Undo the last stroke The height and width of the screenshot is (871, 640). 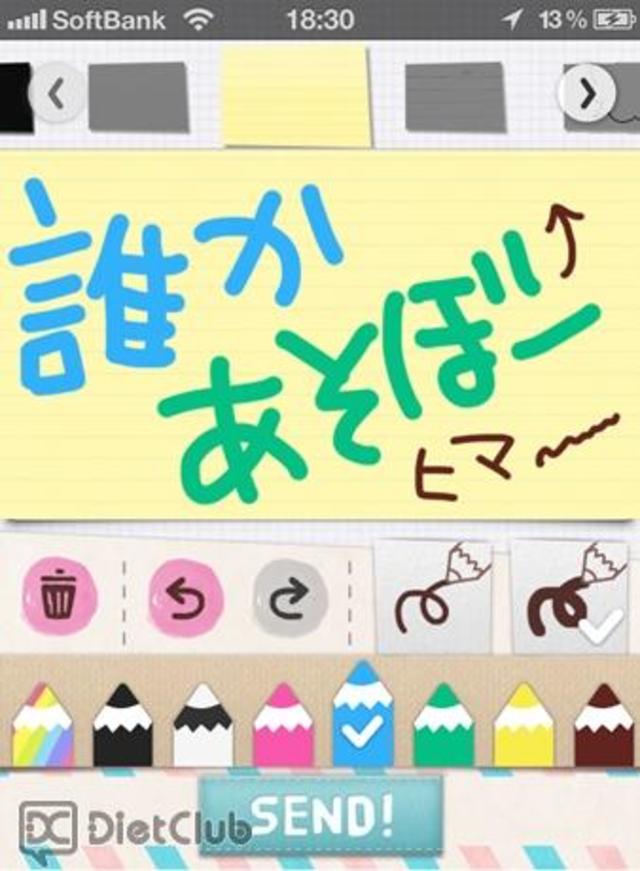pos(181,598)
